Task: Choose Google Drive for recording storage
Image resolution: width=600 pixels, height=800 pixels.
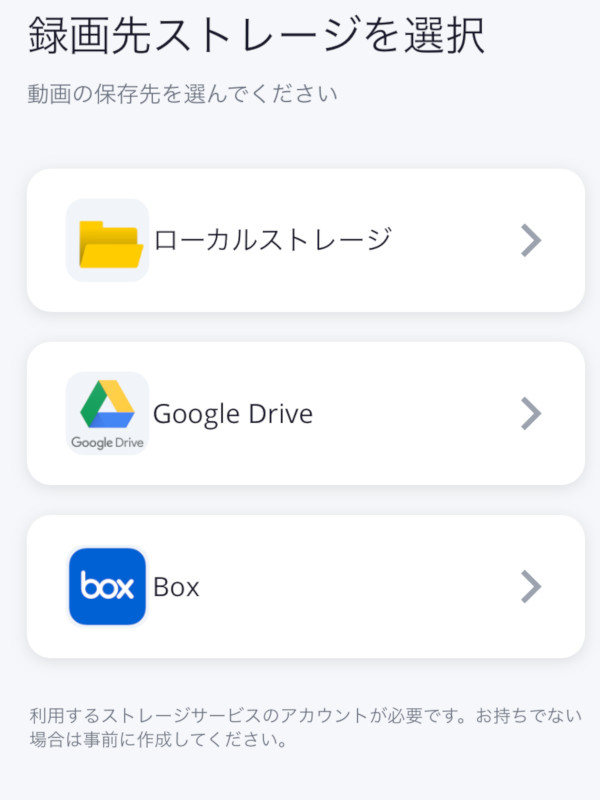Action: (305, 413)
